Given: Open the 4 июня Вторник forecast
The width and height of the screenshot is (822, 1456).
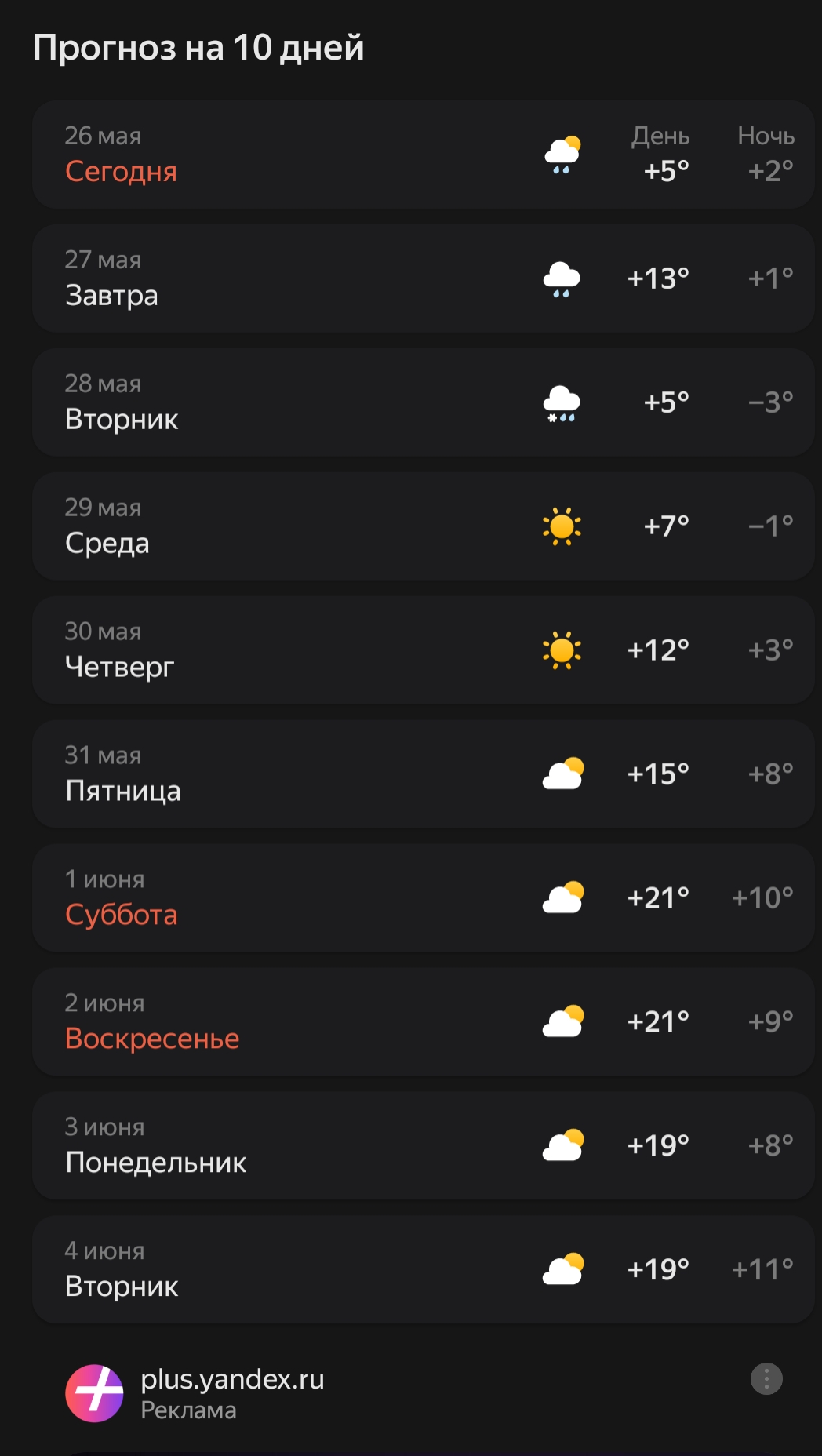Looking at the screenshot, I should (x=424, y=1269).
